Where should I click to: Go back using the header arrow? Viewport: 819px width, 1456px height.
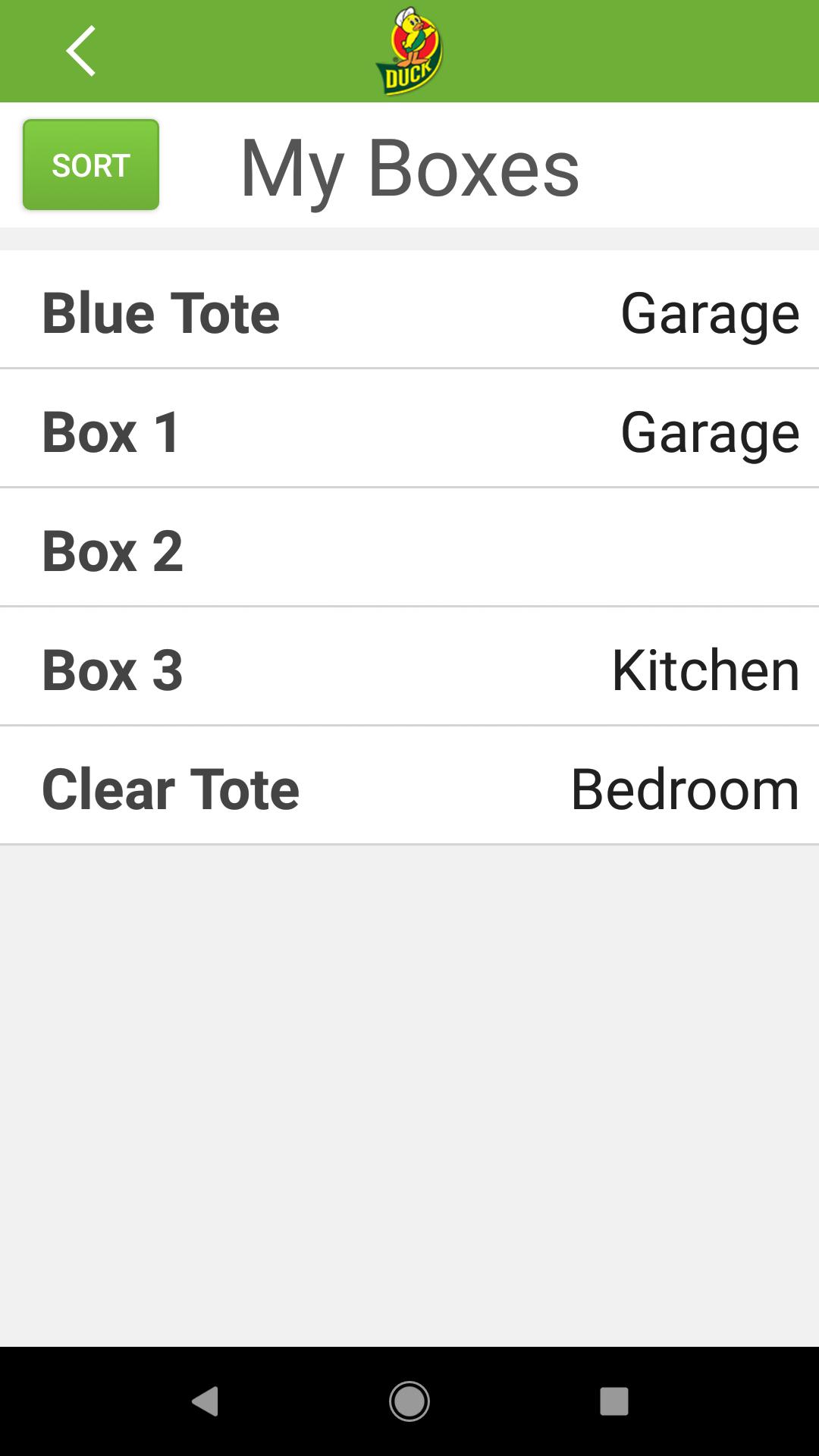coord(81,51)
